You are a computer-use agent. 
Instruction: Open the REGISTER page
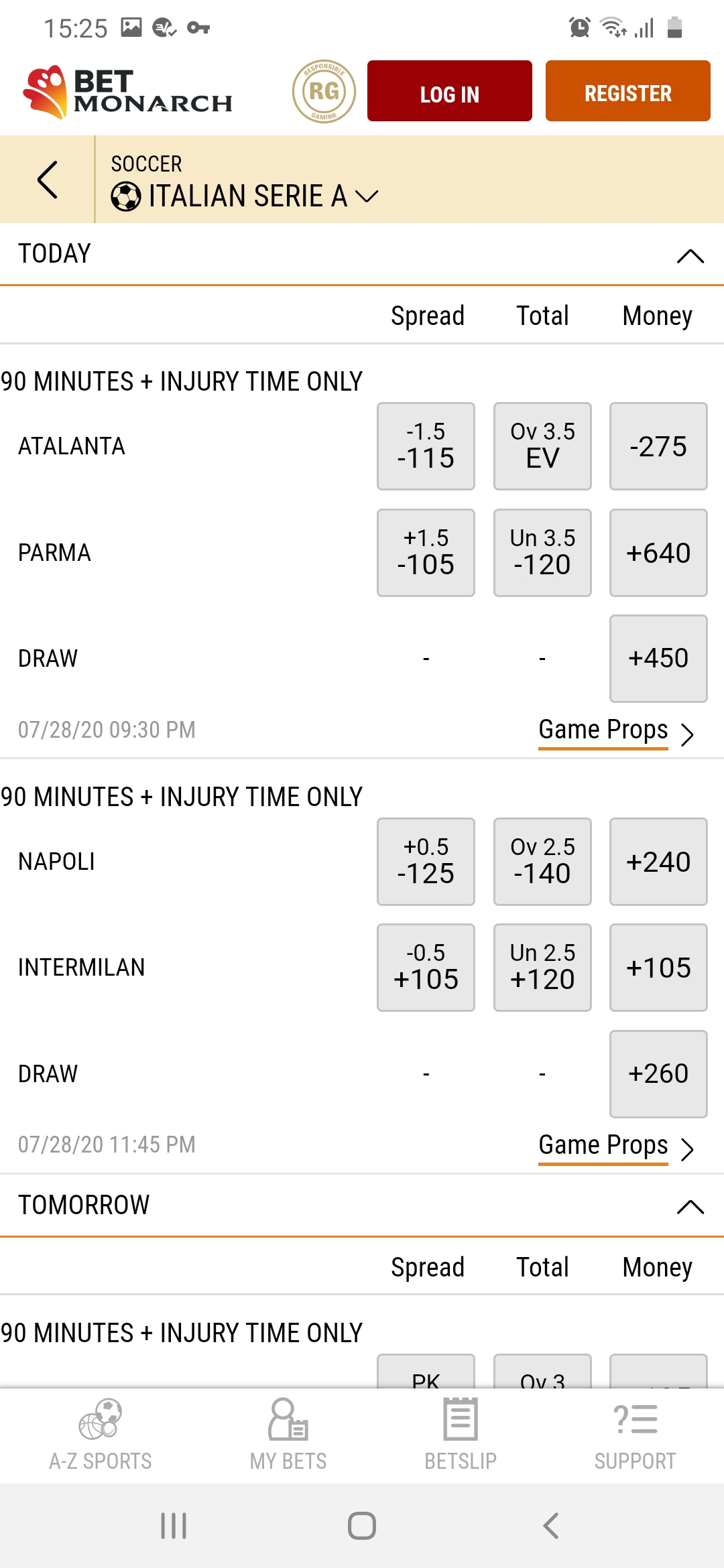click(627, 91)
